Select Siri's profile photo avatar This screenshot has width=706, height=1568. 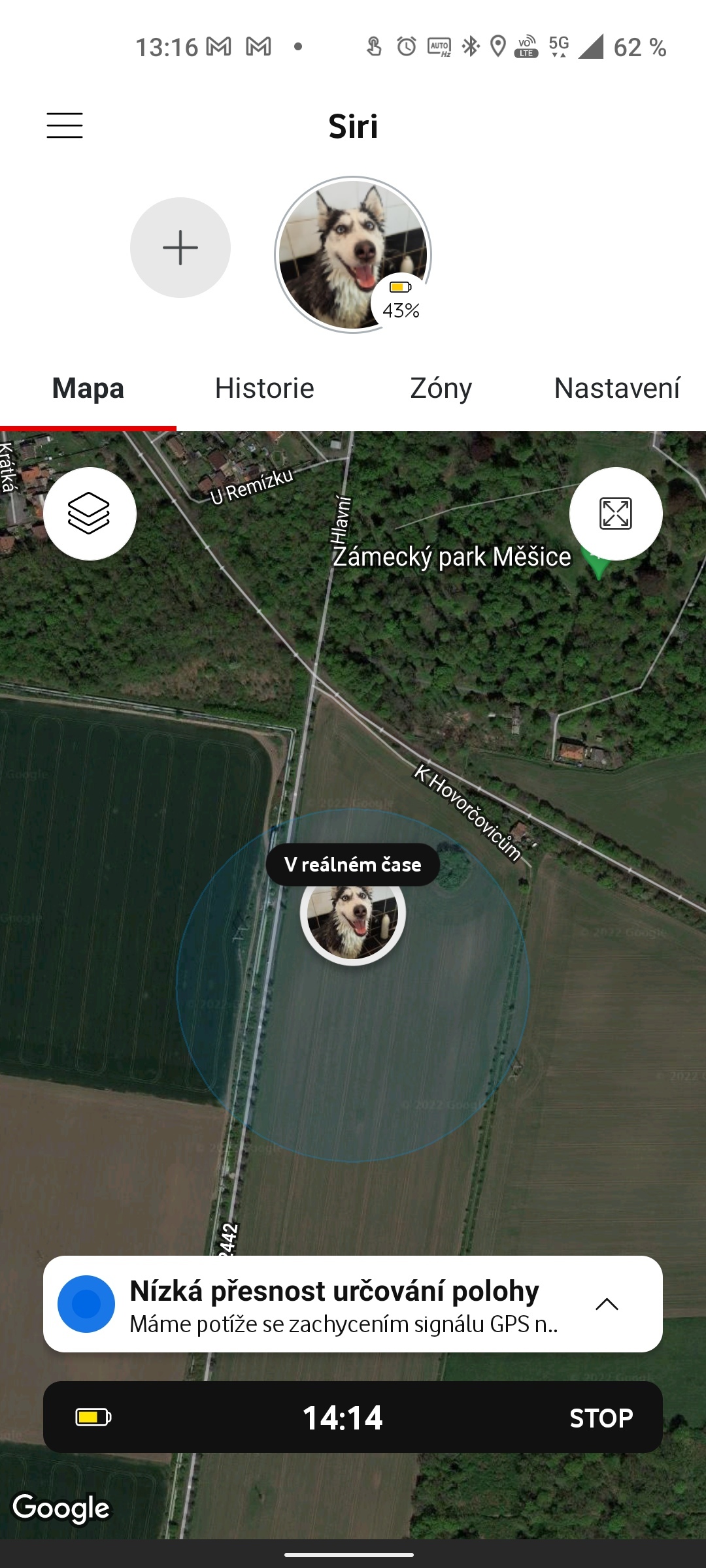[353, 255]
